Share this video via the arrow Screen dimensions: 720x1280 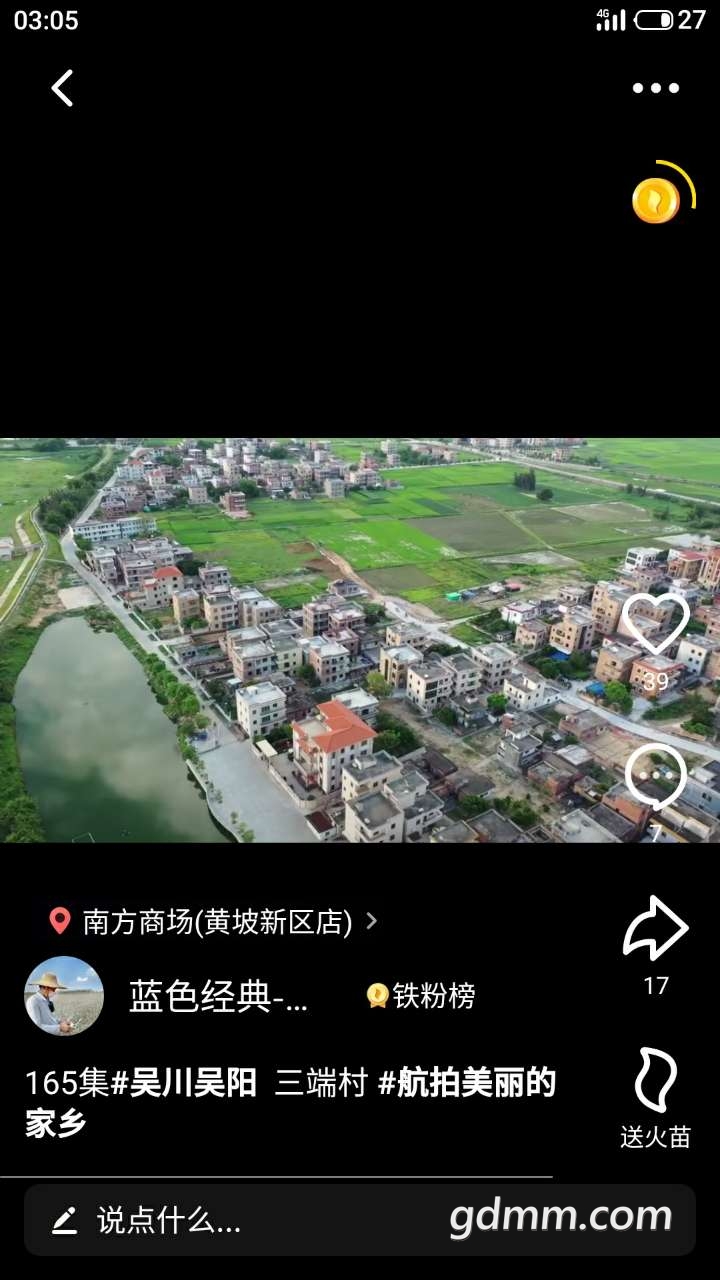tap(655, 930)
